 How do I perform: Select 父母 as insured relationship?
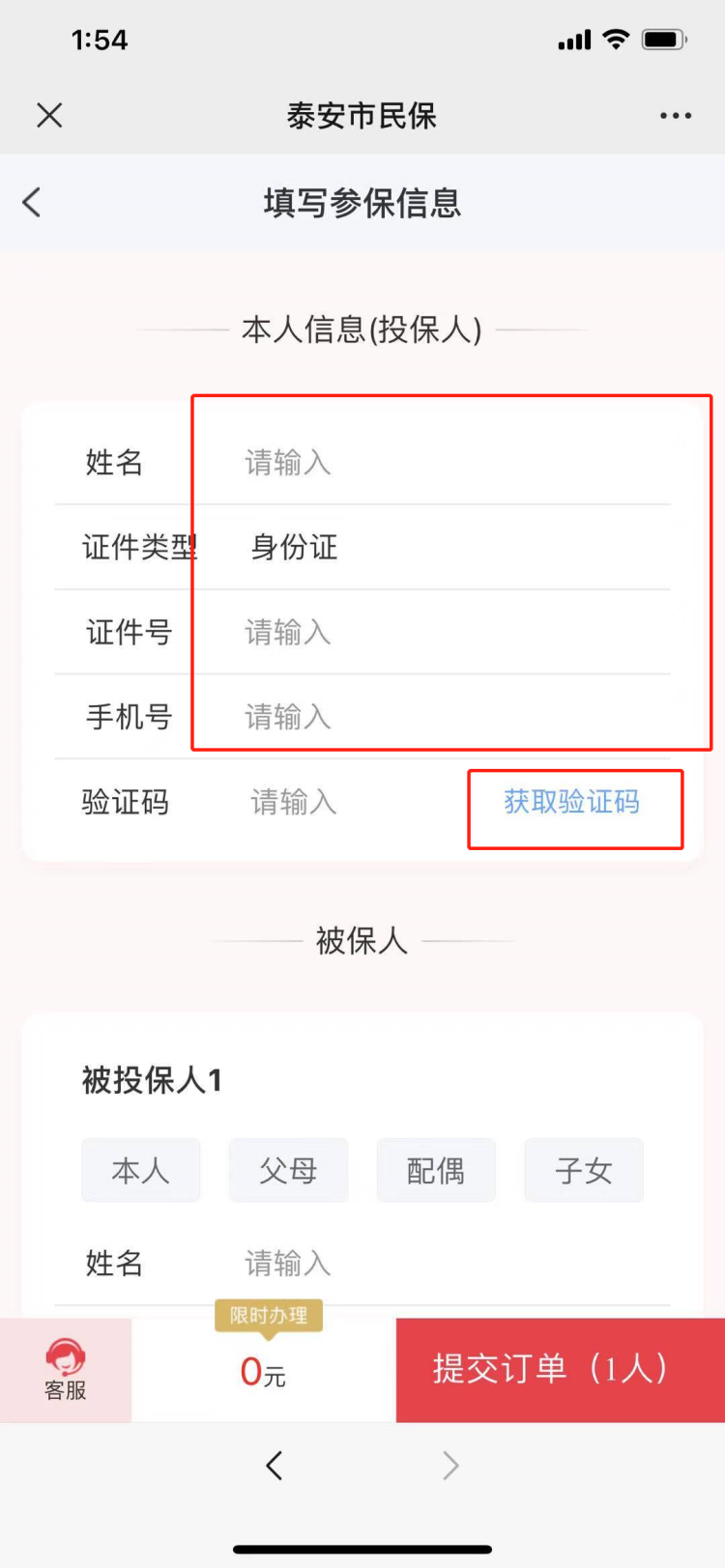[x=288, y=1171]
